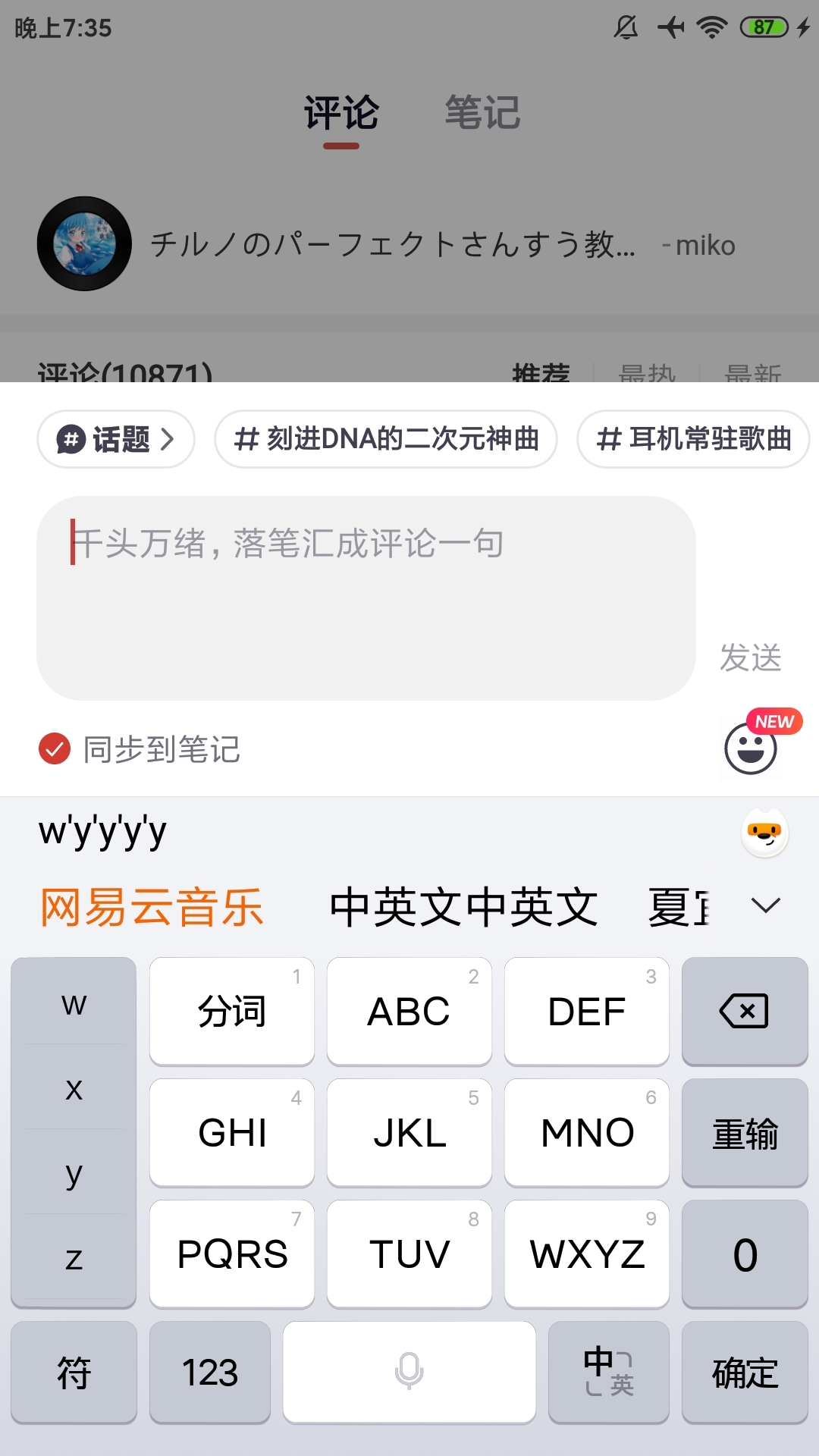Tap the 重输 re-enter key
This screenshot has width=819, height=1456.
pyautogui.click(x=744, y=1133)
